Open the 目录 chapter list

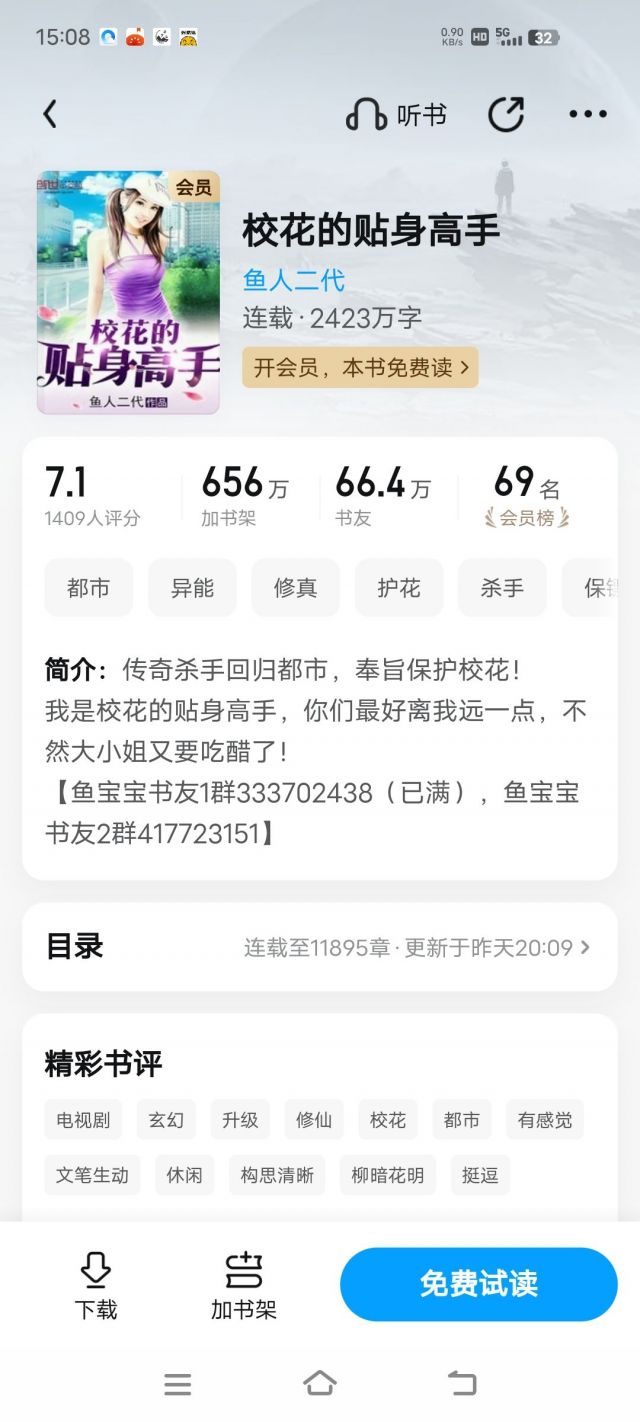click(x=320, y=947)
